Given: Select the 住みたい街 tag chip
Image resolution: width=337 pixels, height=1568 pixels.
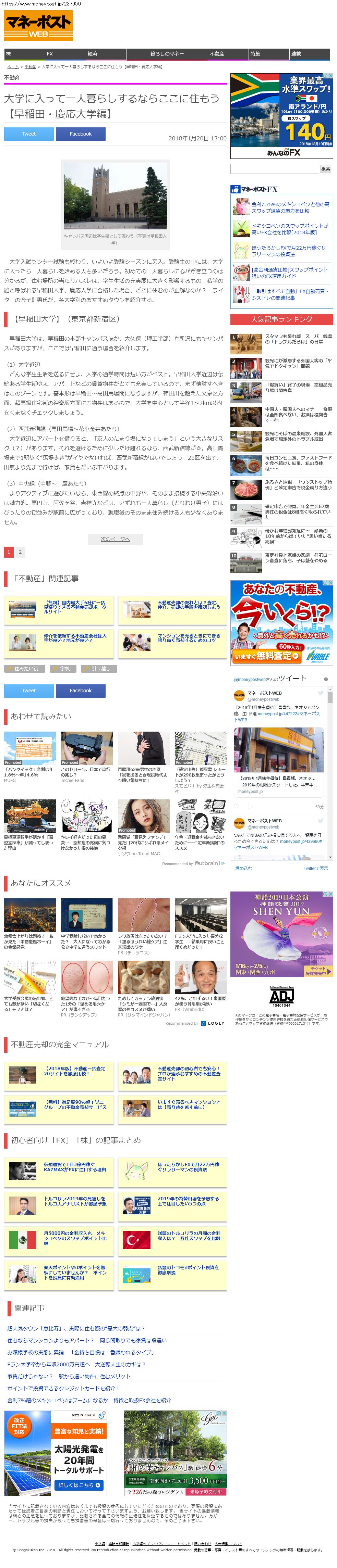Looking at the screenshot, I should pos(25,668).
